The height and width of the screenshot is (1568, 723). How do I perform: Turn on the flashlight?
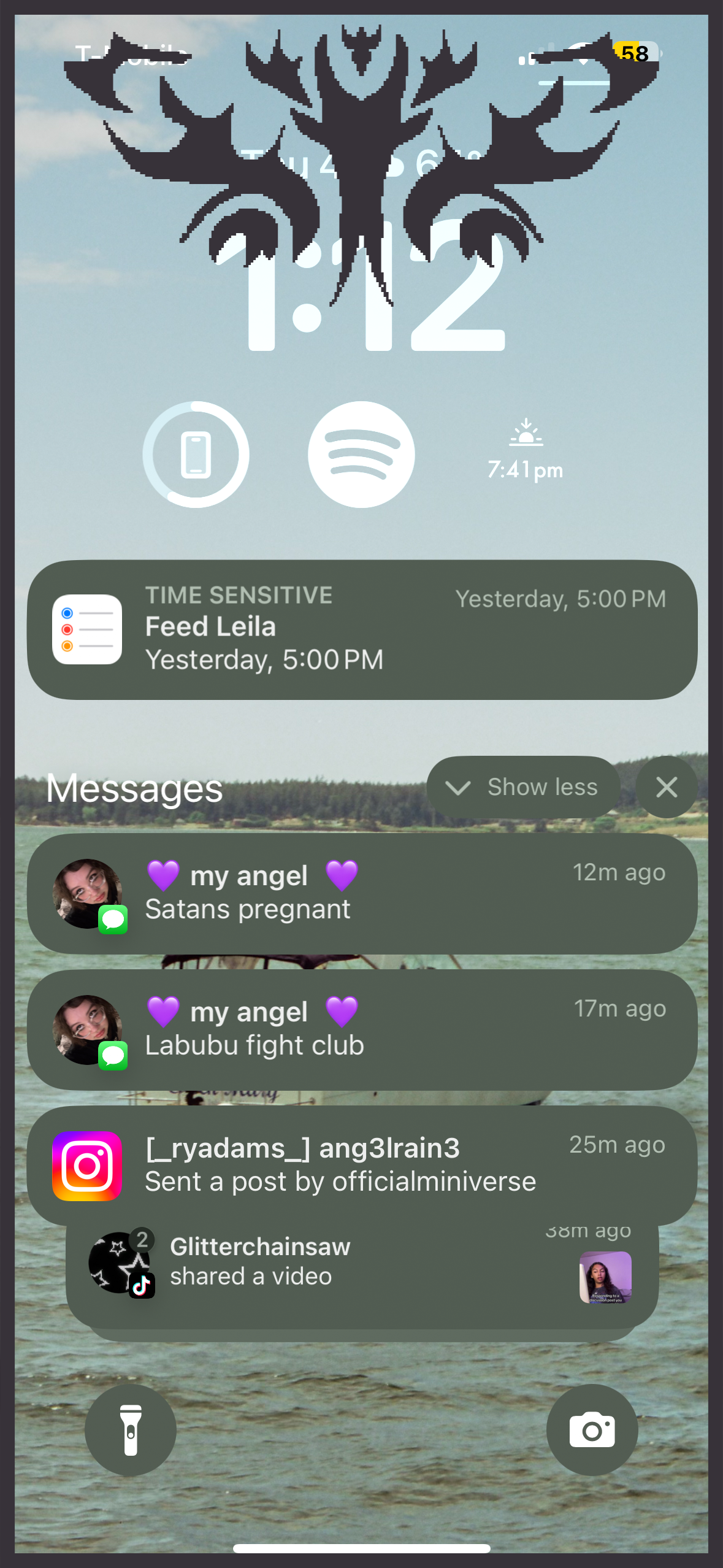point(131,1430)
